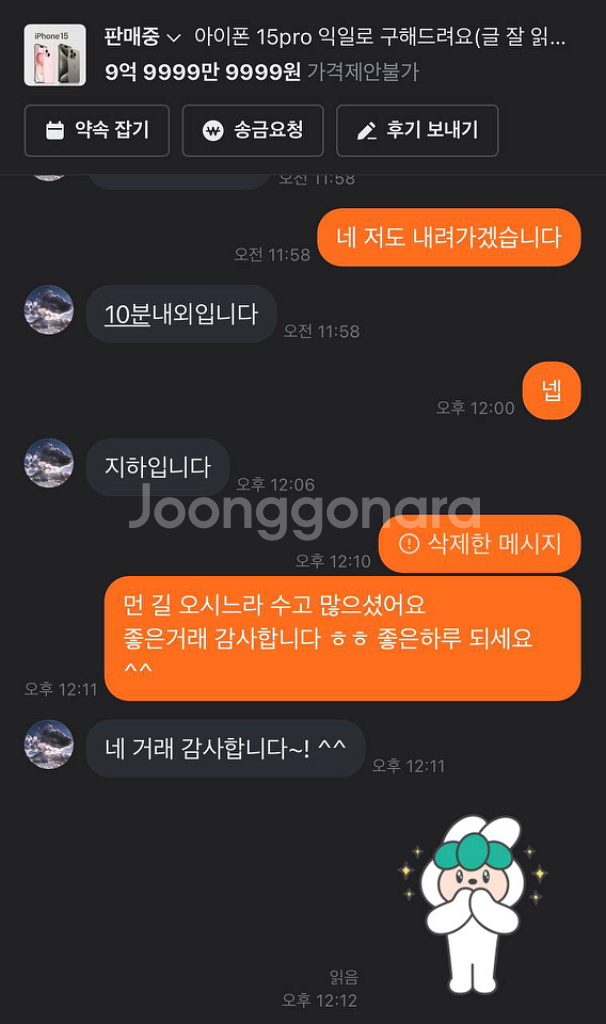Tap the 후기 보내기 button

[x=417, y=131]
